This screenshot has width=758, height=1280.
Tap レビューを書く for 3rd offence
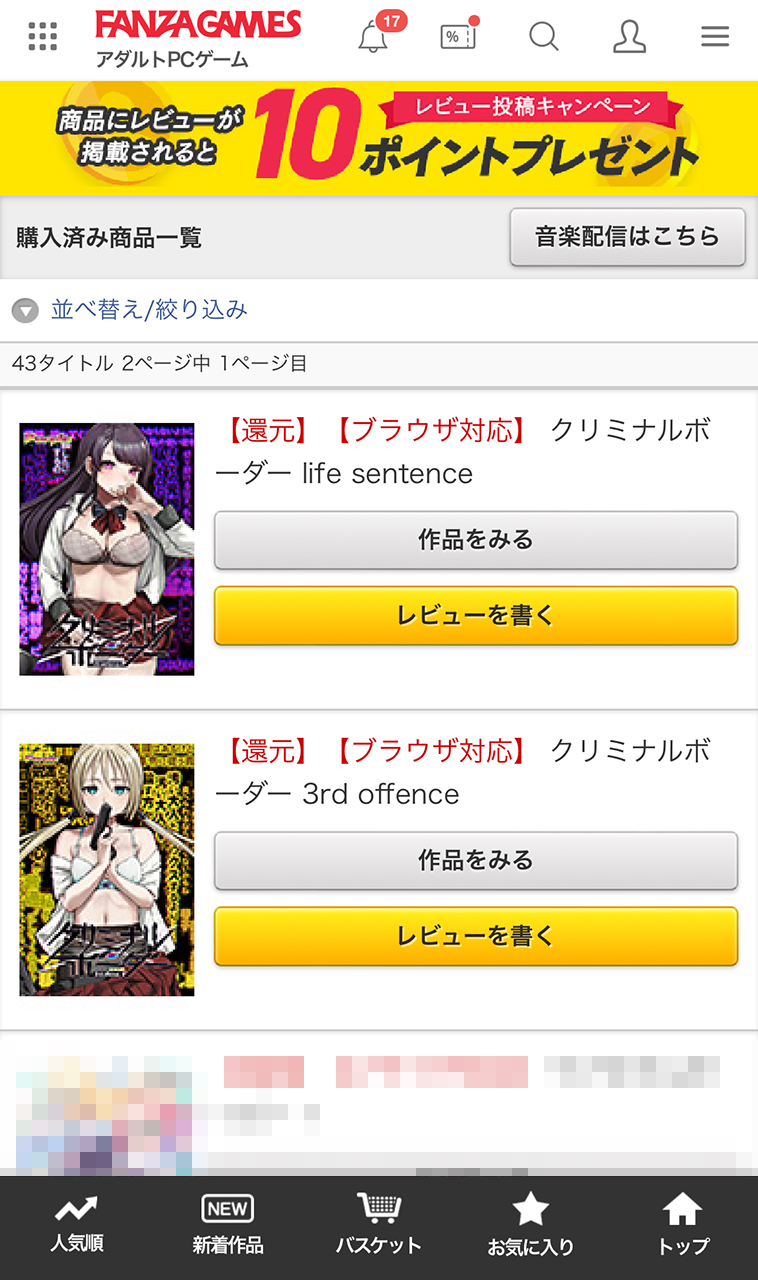tap(476, 935)
